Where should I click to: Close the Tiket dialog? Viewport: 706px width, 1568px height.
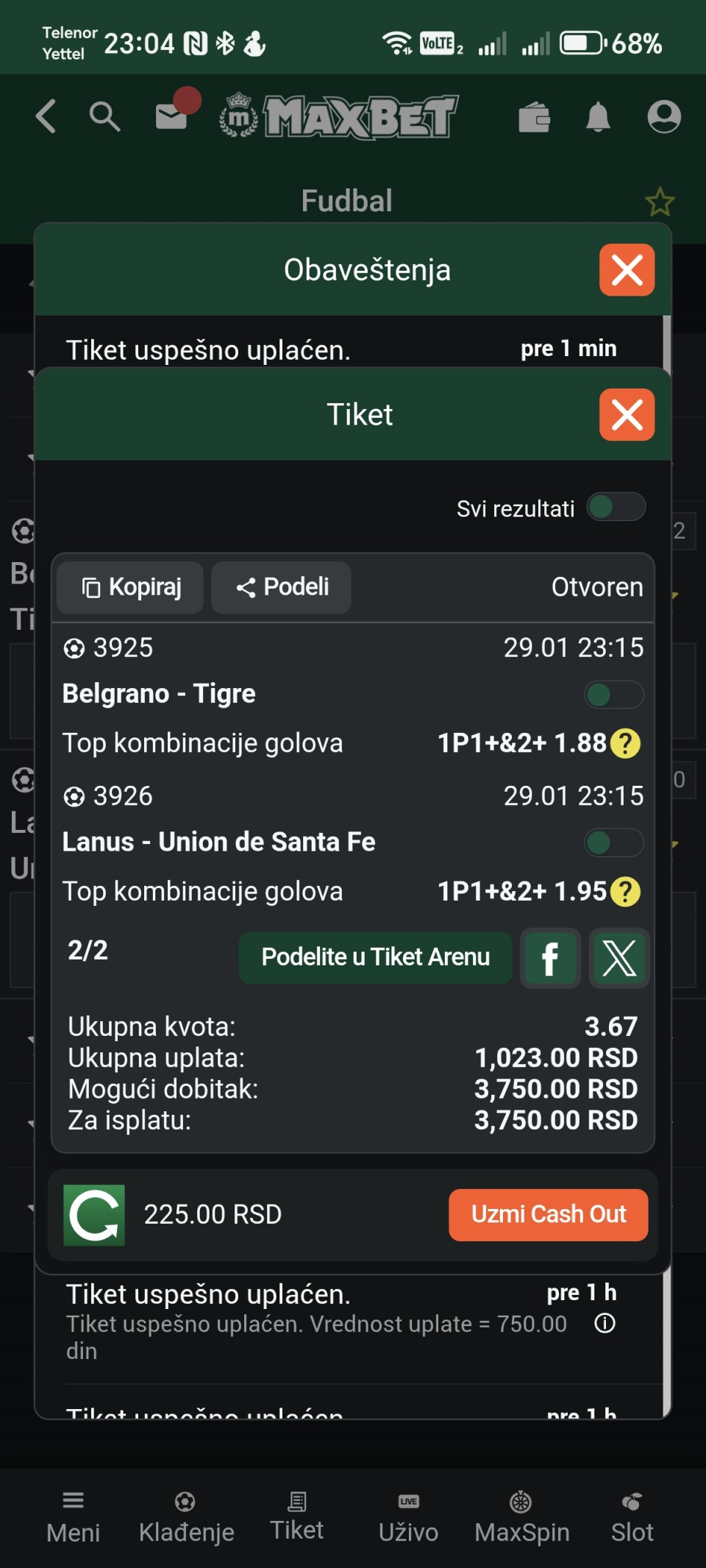click(626, 415)
